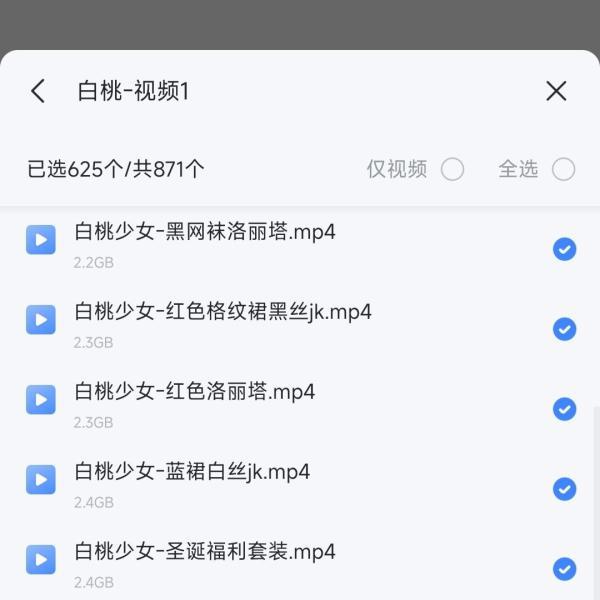Screen dimensions: 600x600
Task: Select the 全选 option
Action: click(564, 169)
